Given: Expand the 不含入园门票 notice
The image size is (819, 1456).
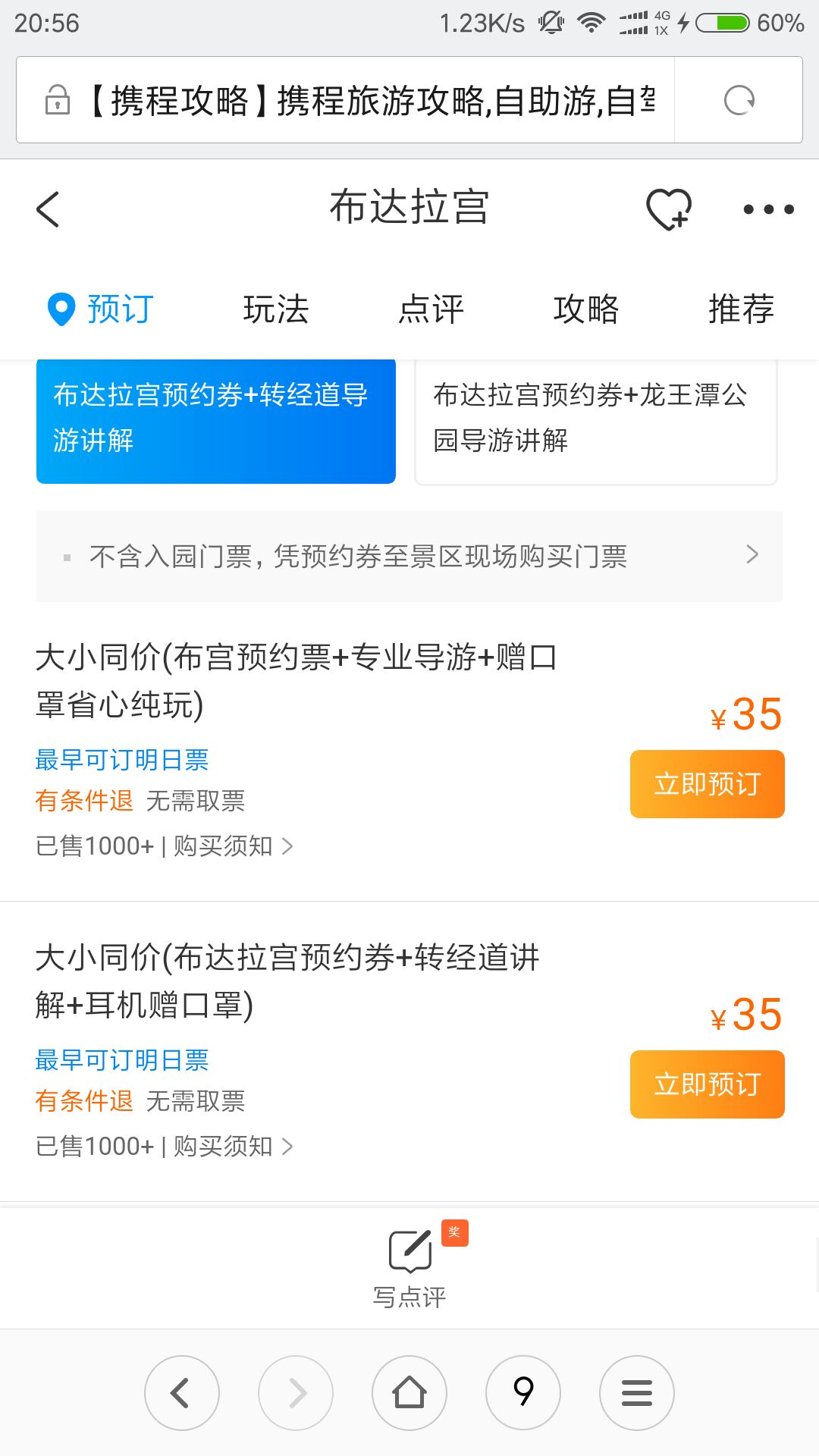Looking at the screenshot, I should coord(409,557).
